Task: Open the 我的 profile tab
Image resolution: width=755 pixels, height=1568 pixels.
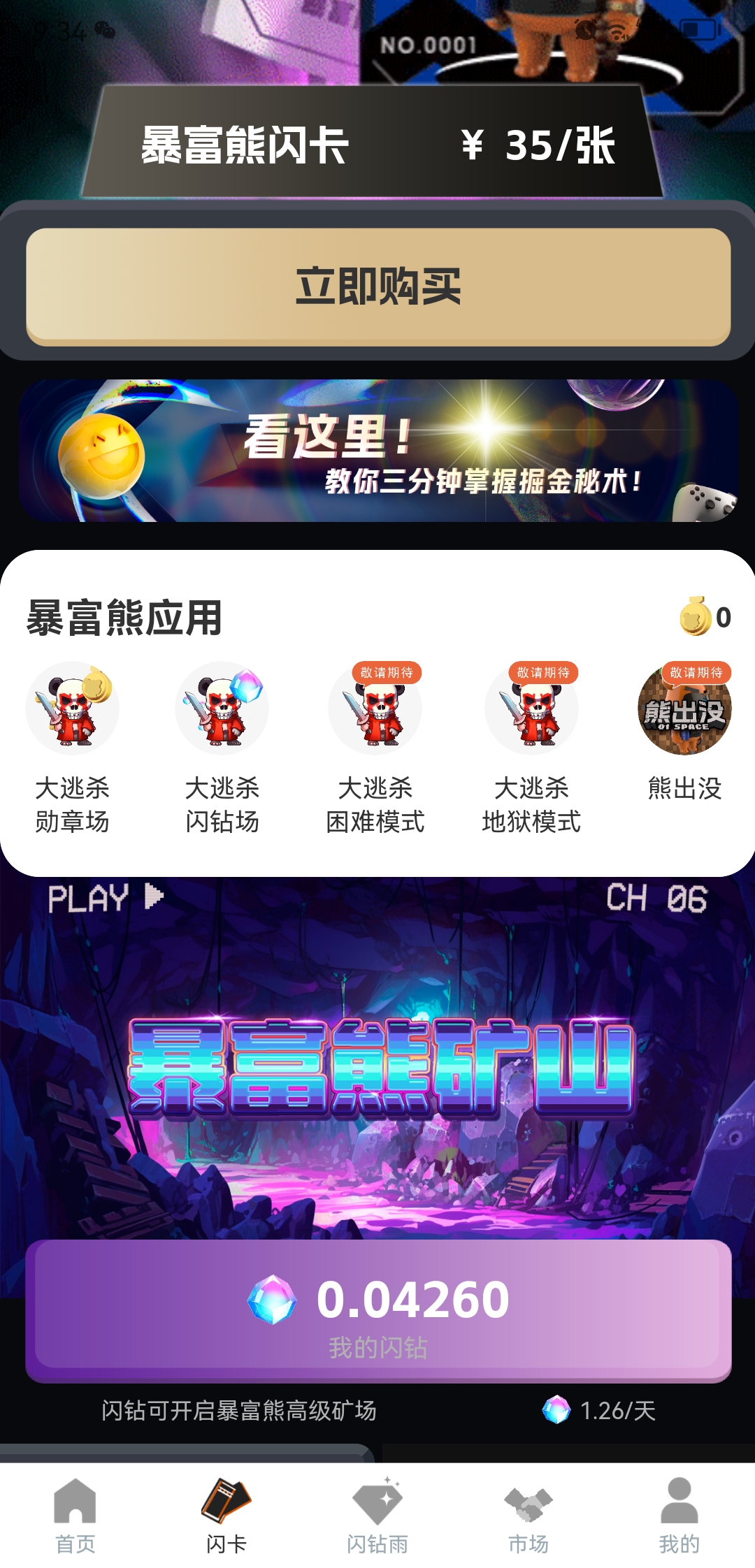Action: [x=679, y=1515]
